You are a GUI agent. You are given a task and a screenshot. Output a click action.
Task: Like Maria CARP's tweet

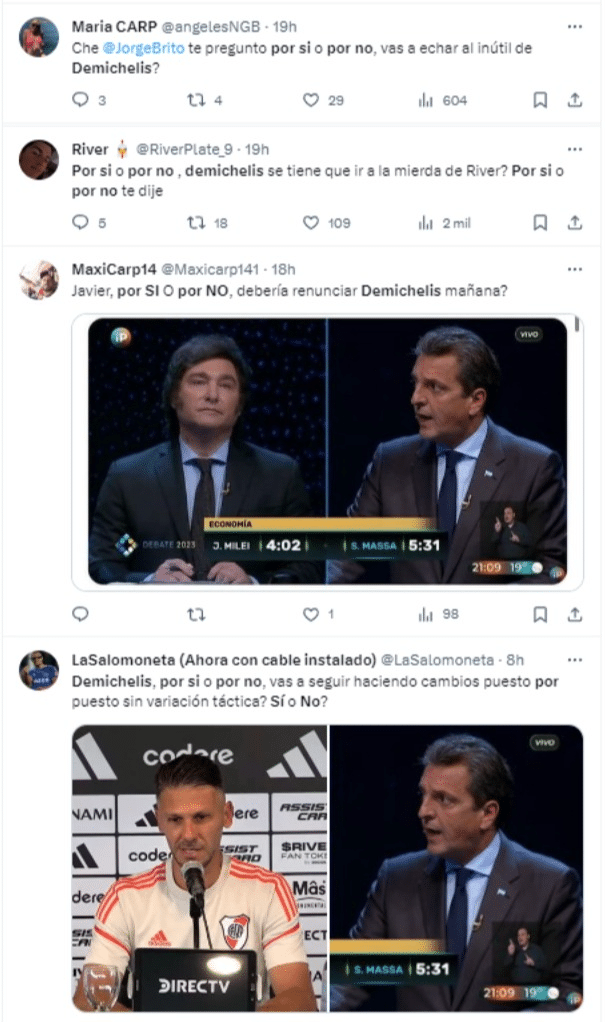tap(311, 100)
